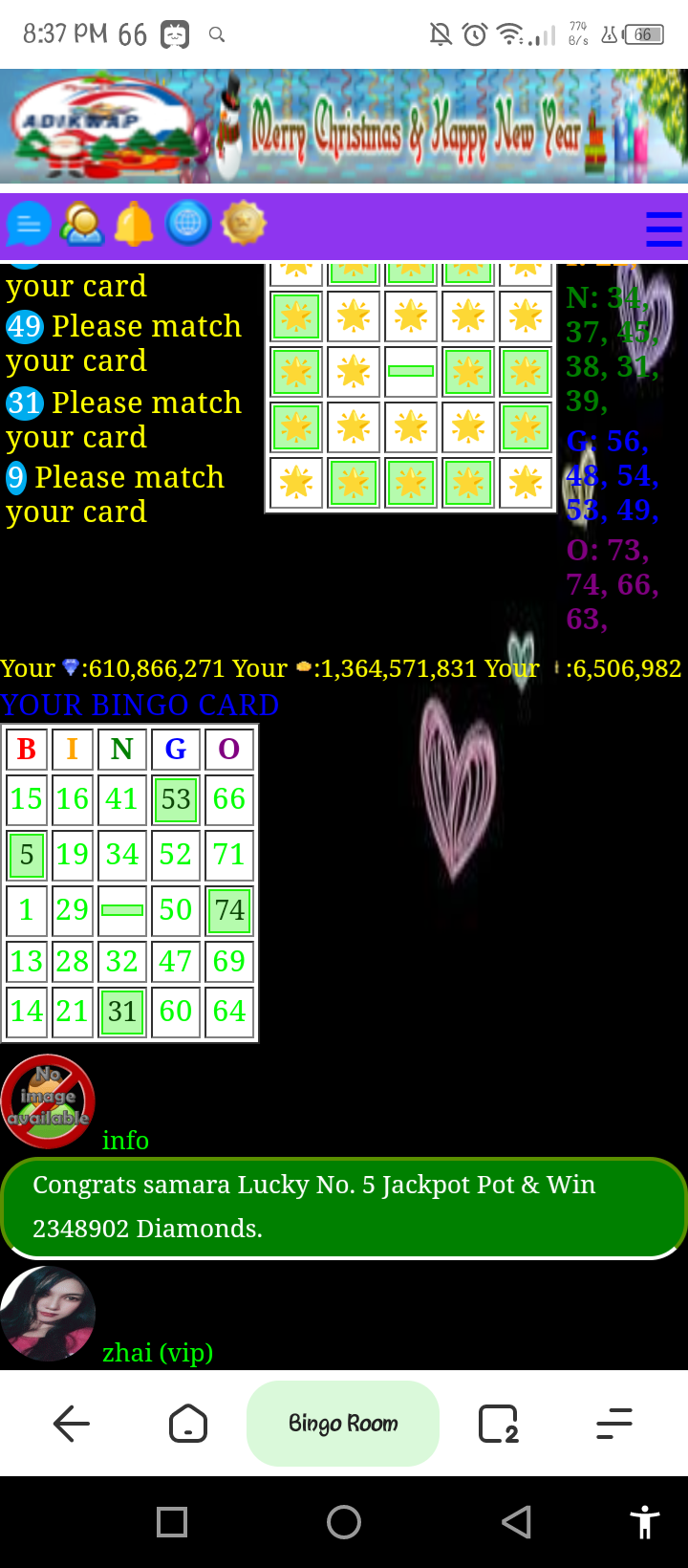This screenshot has width=688, height=1568.
Task: Open the notifications bell
Action: point(134,226)
